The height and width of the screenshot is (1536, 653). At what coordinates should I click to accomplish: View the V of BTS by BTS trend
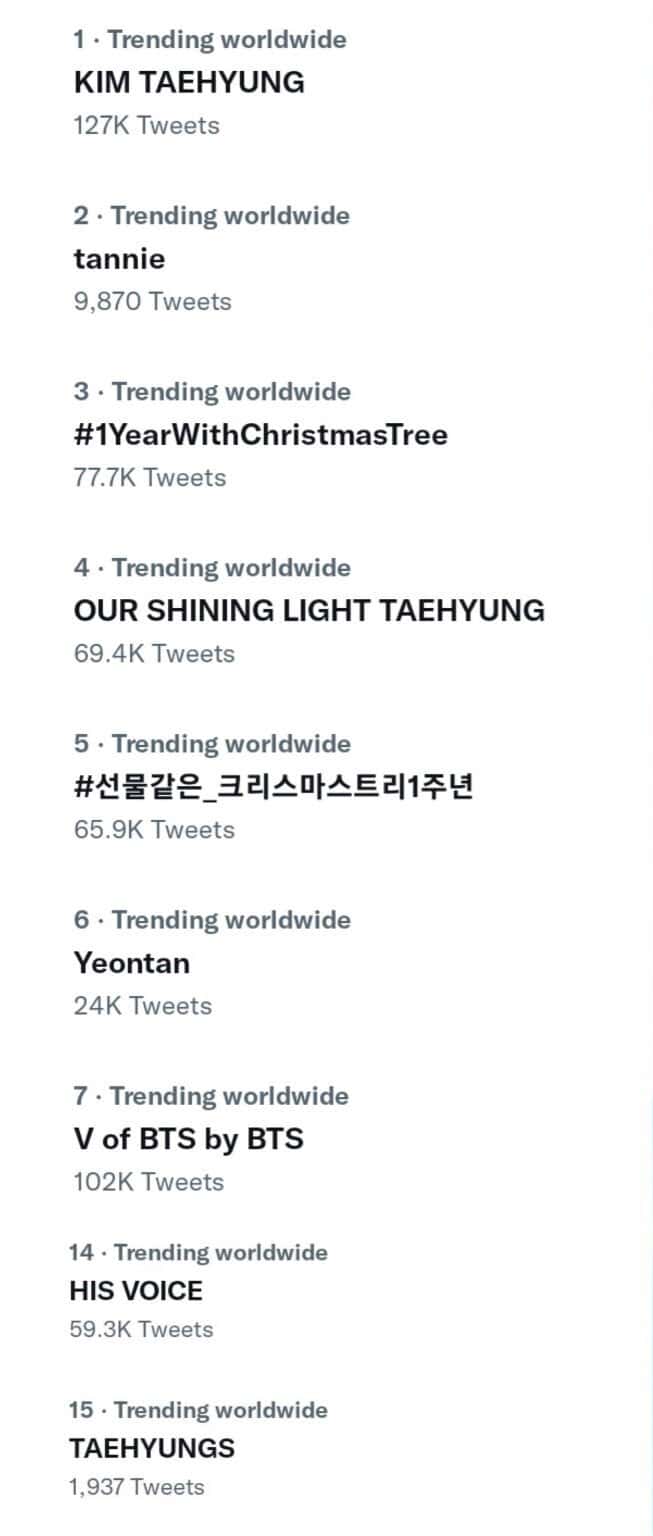click(188, 1139)
